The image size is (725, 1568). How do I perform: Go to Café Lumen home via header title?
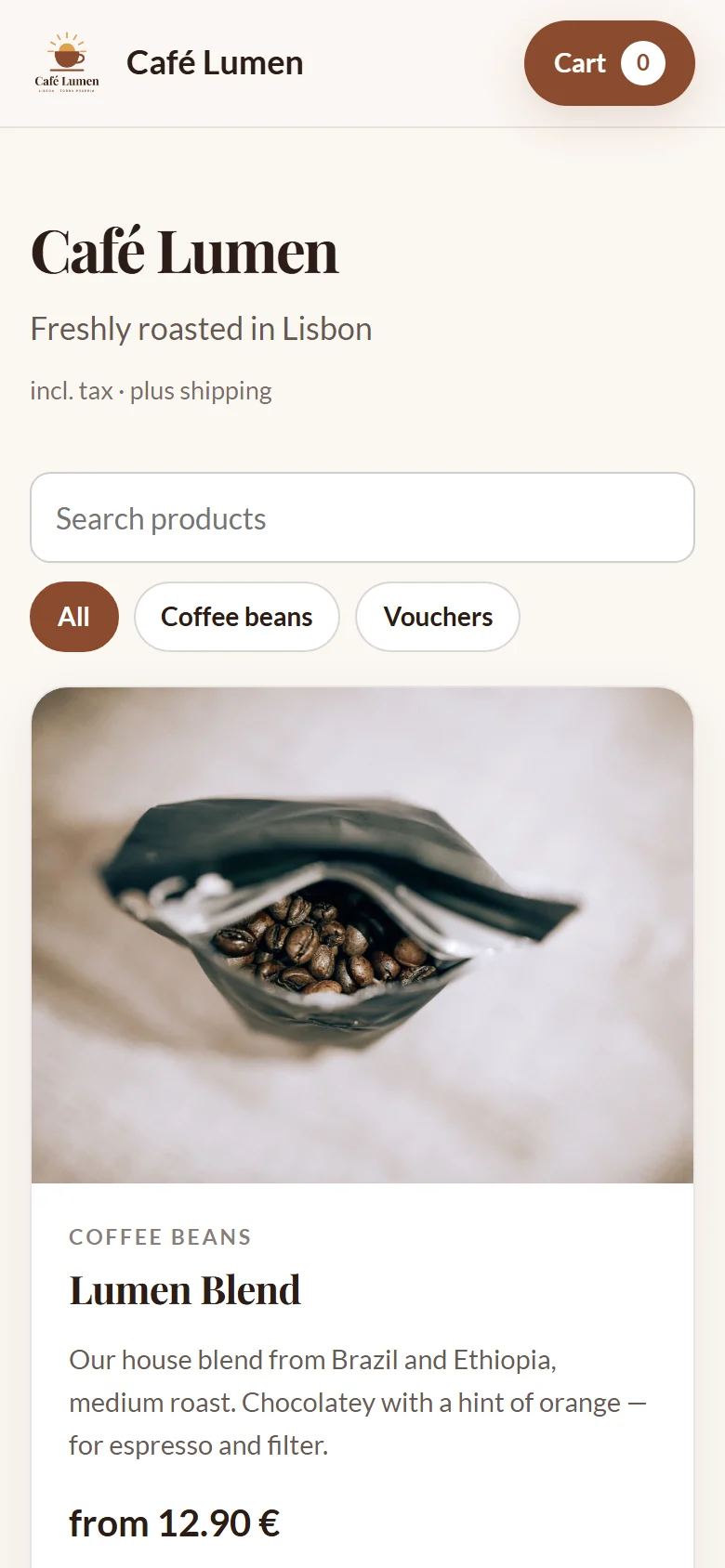pyautogui.click(x=215, y=63)
